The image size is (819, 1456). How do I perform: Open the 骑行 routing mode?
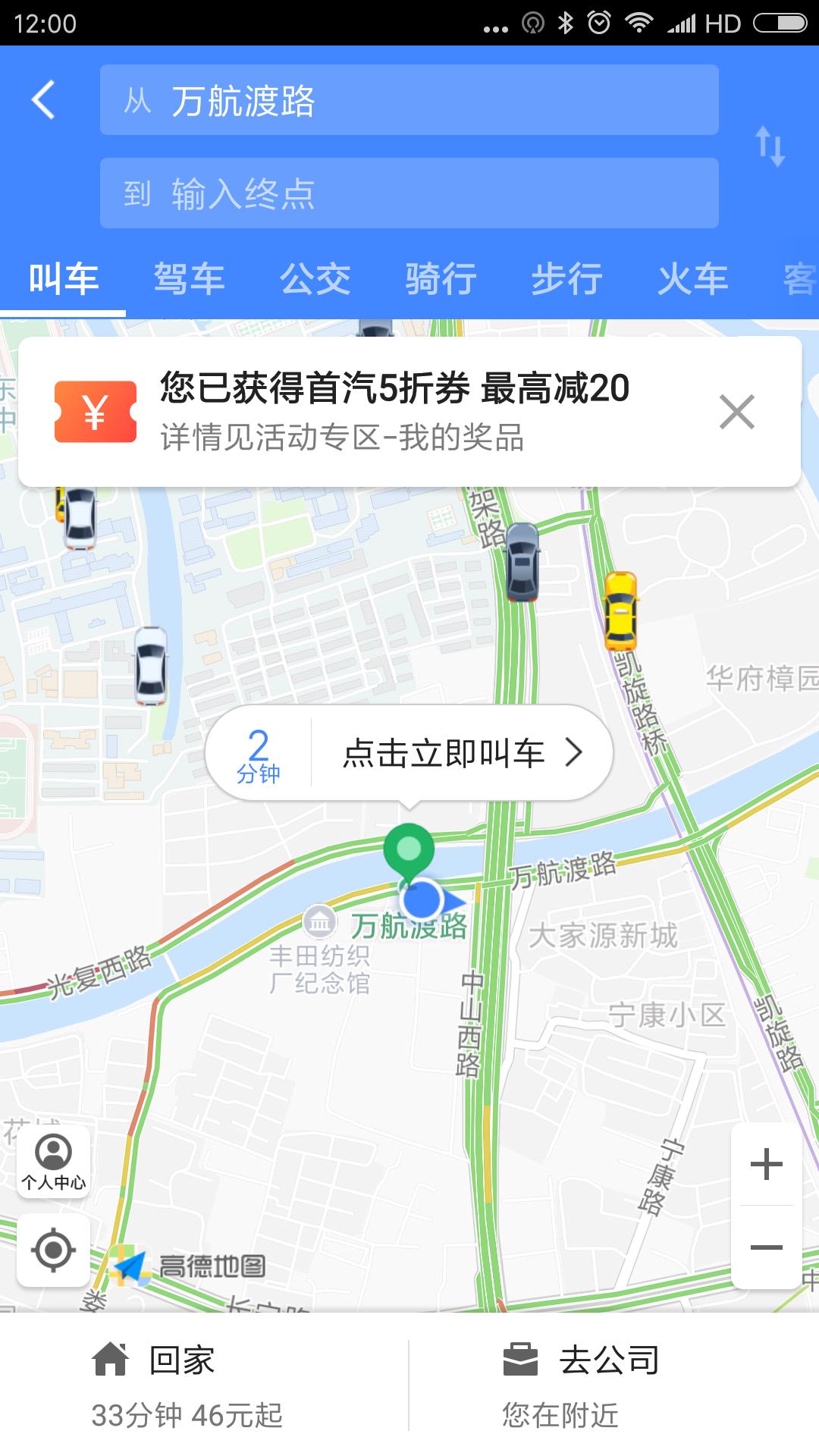click(438, 279)
